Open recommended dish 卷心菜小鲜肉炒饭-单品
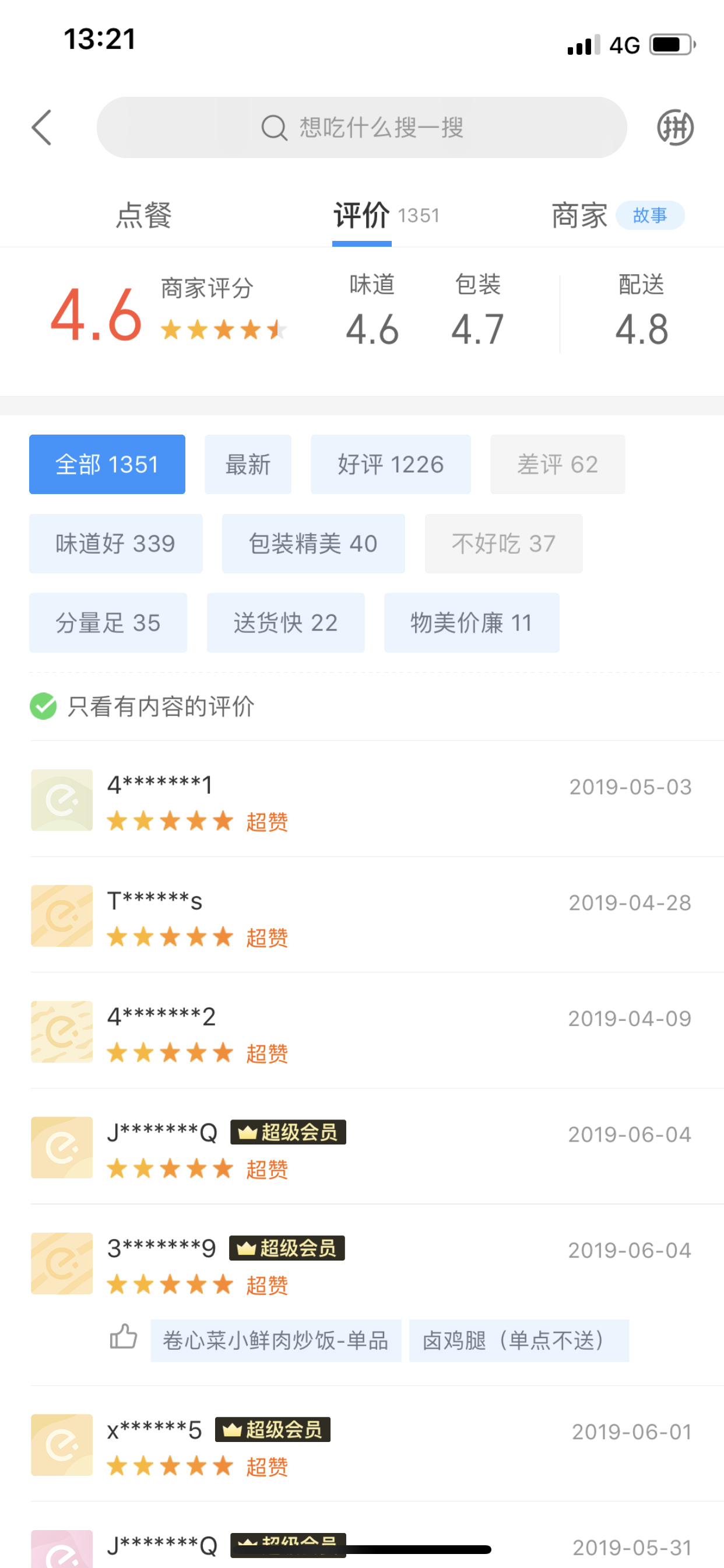Viewport: 724px width, 1568px height. pyautogui.click(x=276, y=1340)
